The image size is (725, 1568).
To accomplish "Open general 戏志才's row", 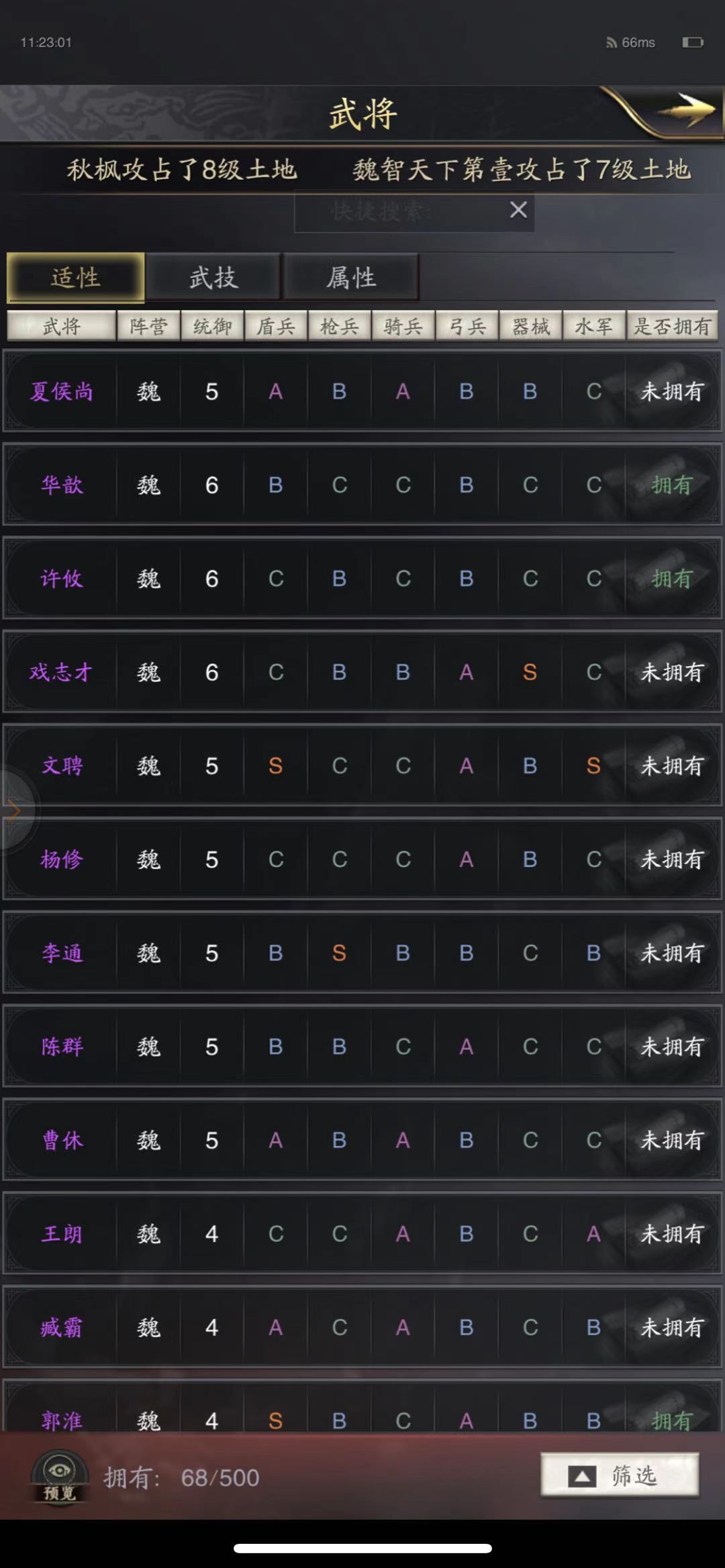I will [362, 672].
